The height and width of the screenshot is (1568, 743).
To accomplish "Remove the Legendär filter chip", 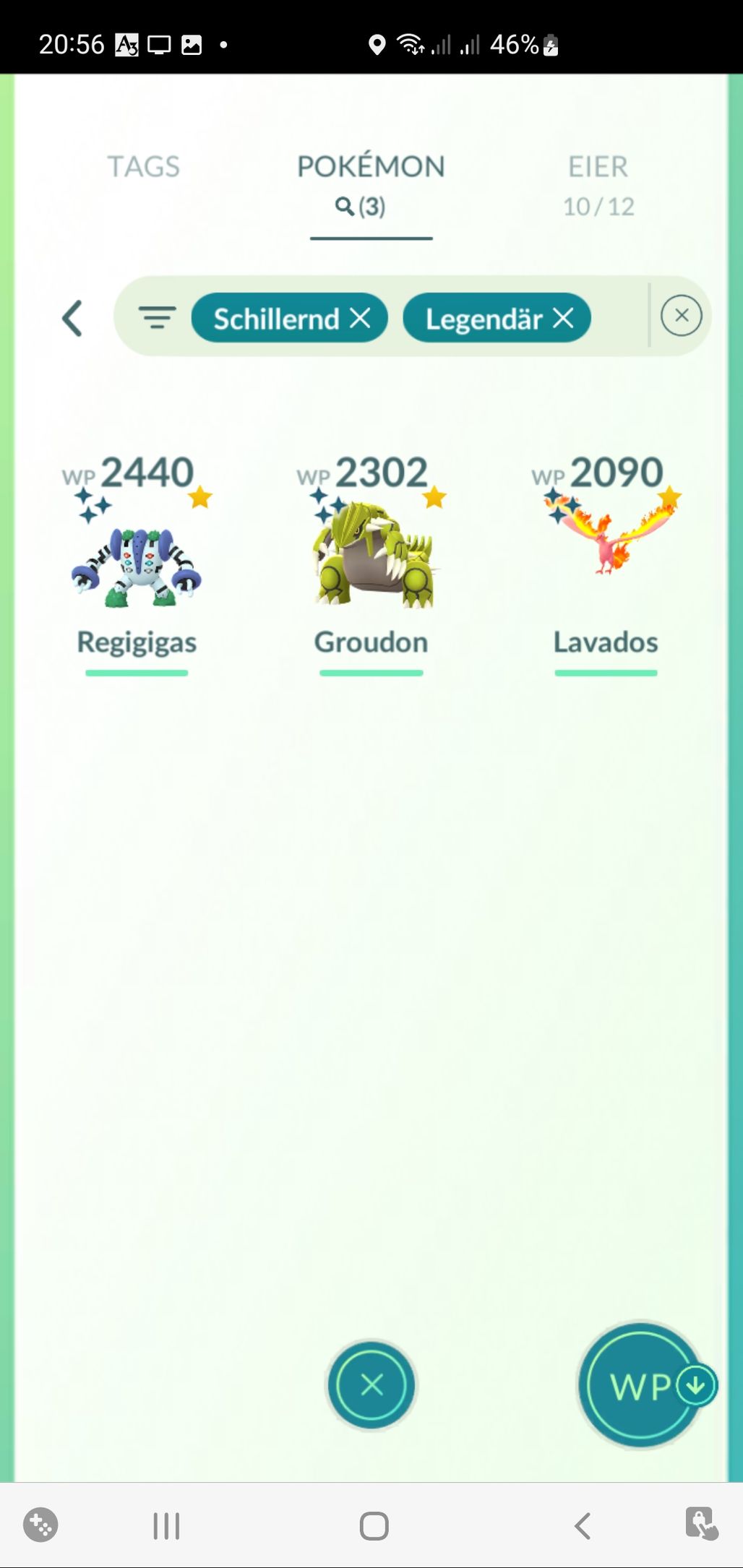I will 563,317.
